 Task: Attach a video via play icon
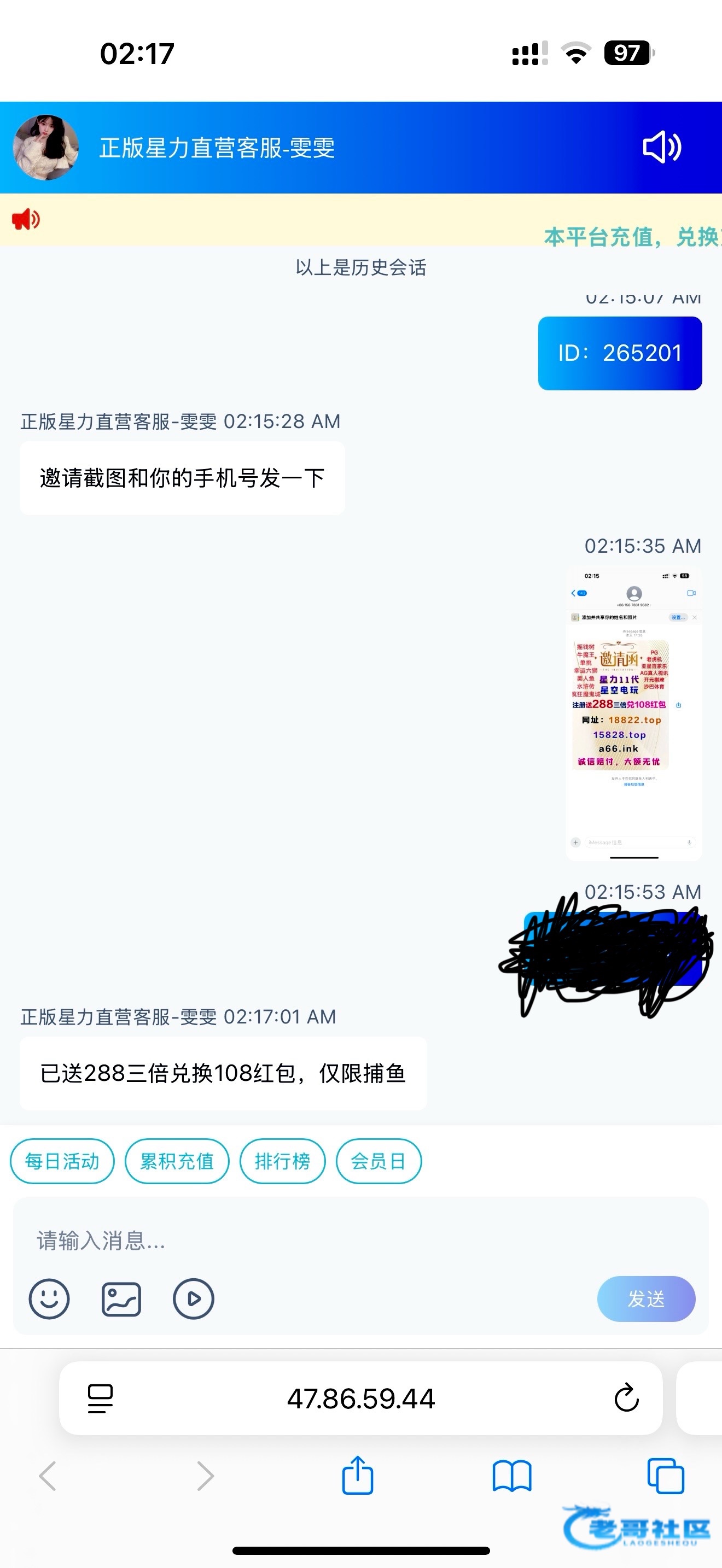tap(194, 1298)
